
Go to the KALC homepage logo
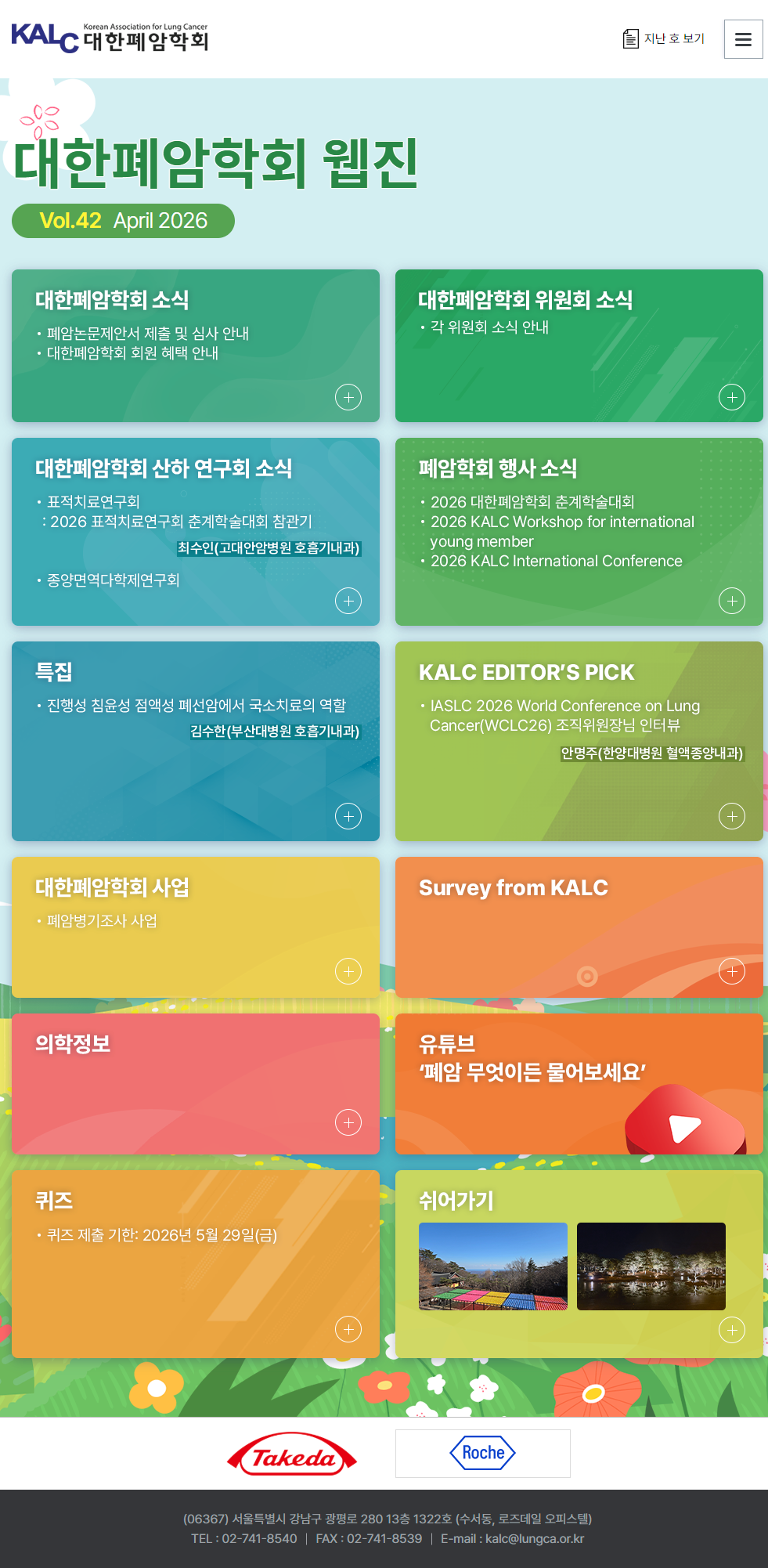coord(110,38)
